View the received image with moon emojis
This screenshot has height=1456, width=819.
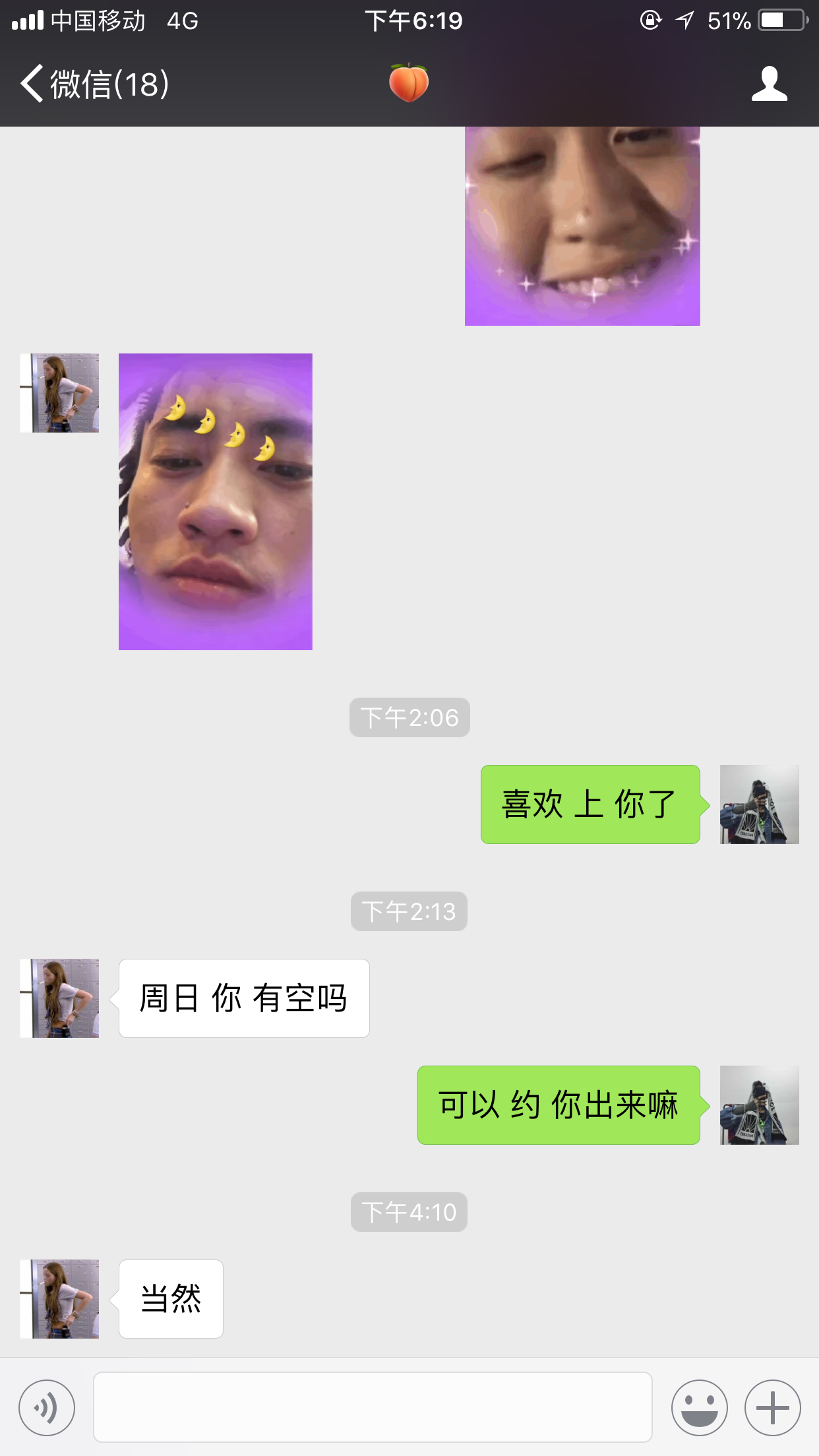216,501
